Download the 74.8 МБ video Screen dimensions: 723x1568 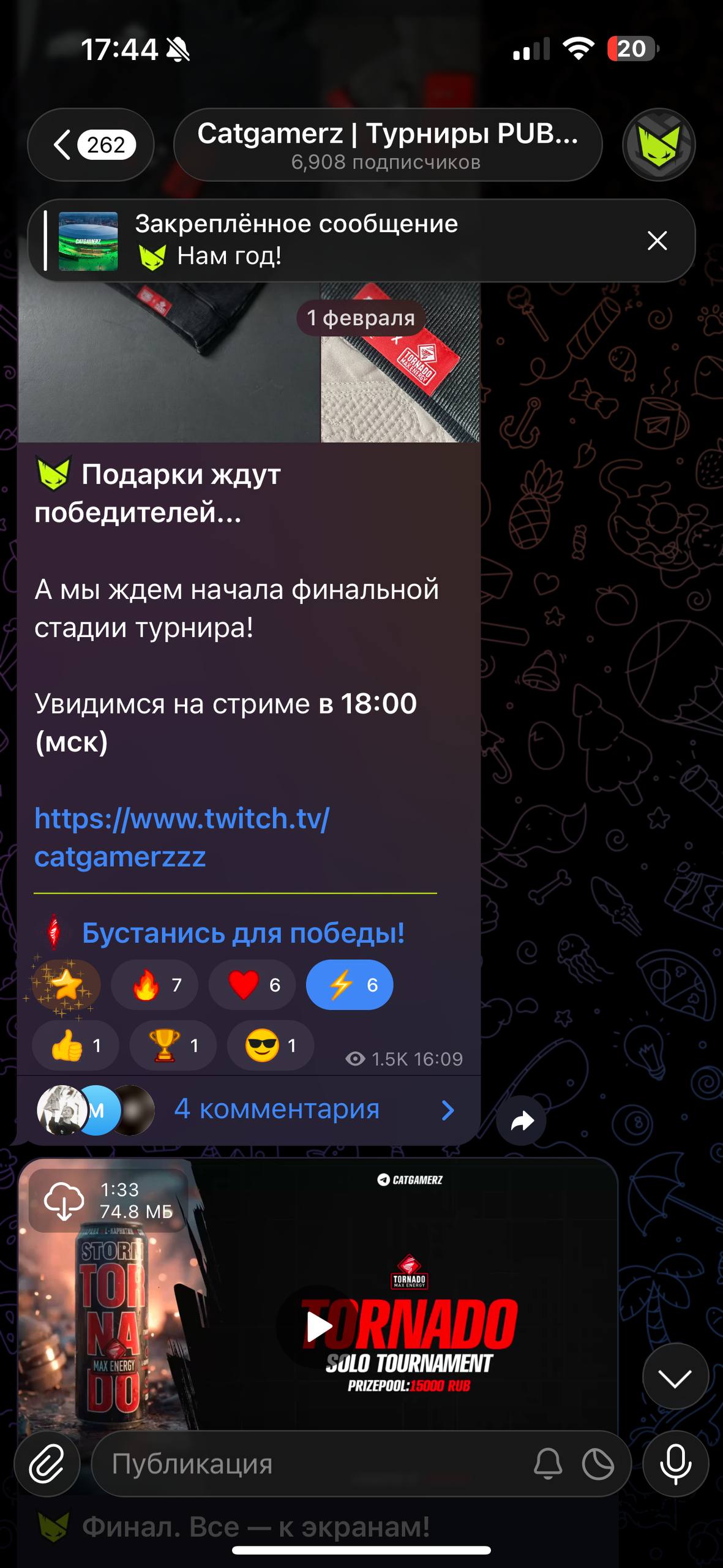64,1200
